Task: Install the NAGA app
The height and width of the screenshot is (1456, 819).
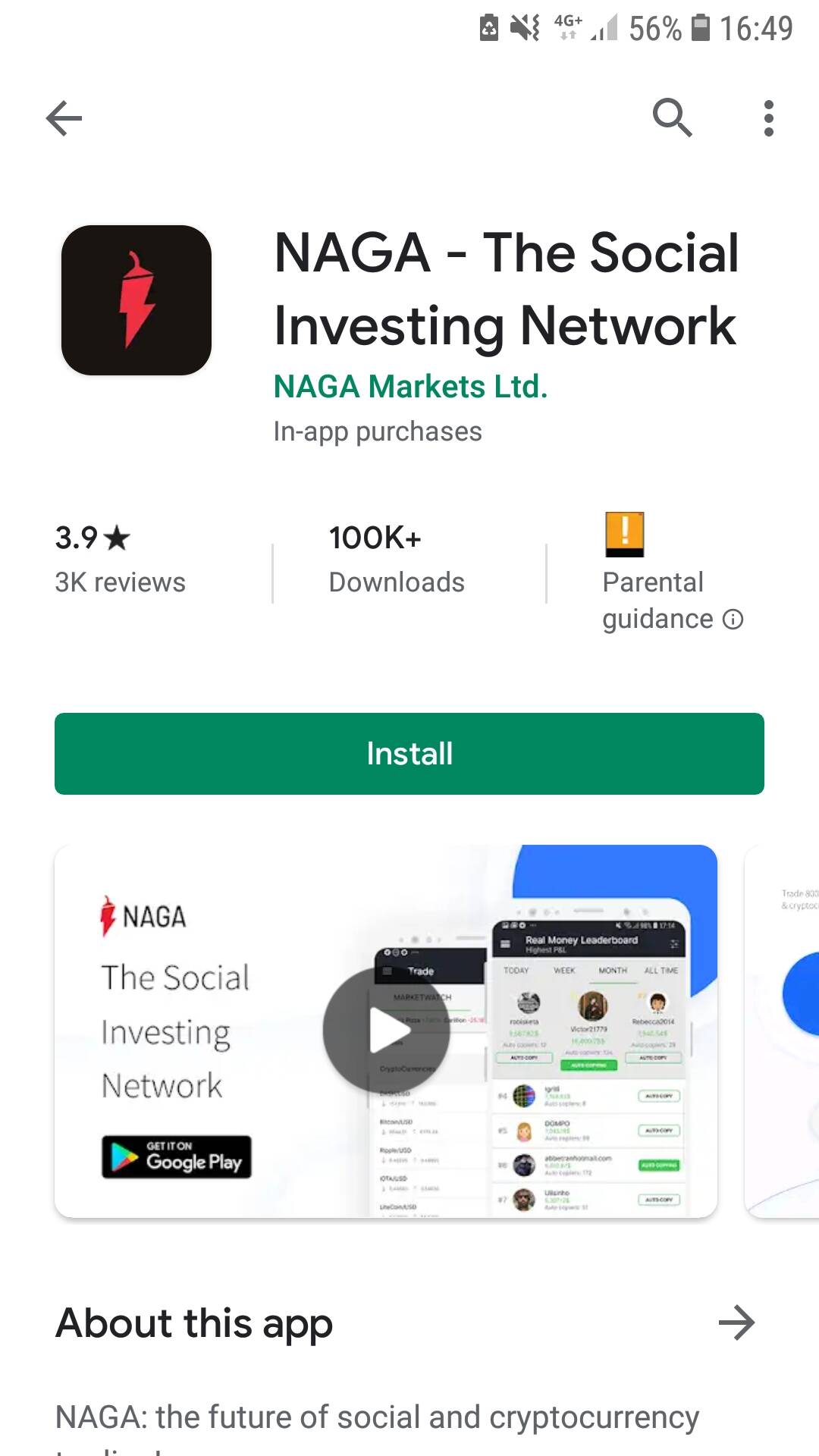Action: [x=409, y=754]
